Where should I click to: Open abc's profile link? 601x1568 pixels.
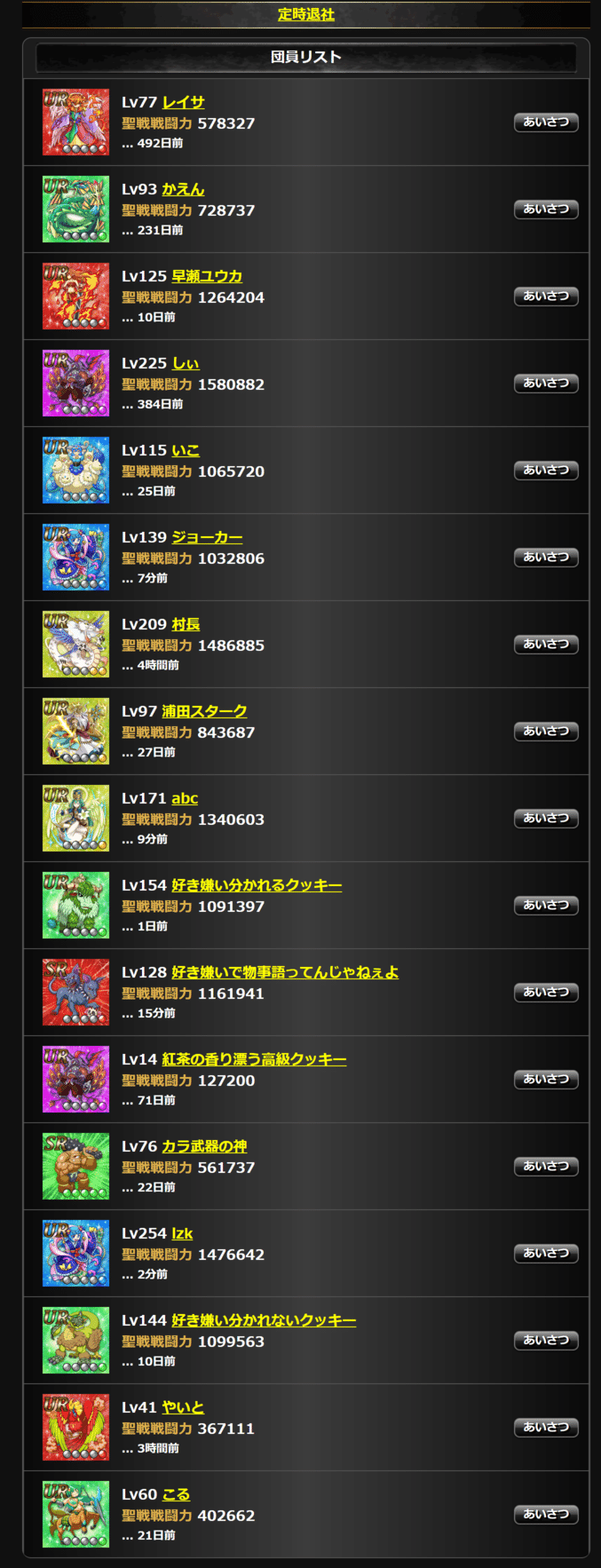click(x=185, y=798)
